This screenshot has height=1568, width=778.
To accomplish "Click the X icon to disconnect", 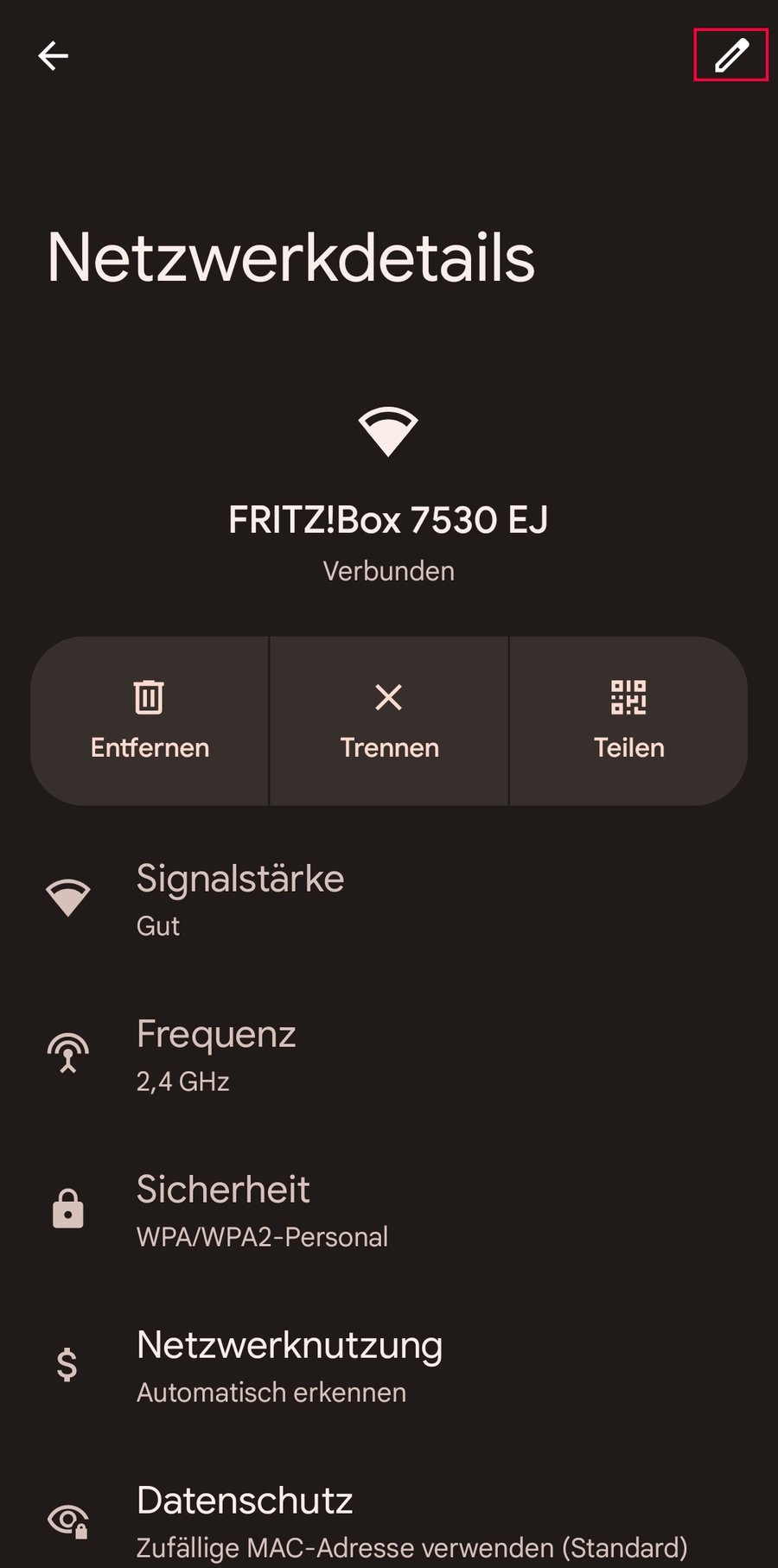I will coord(388,698).
